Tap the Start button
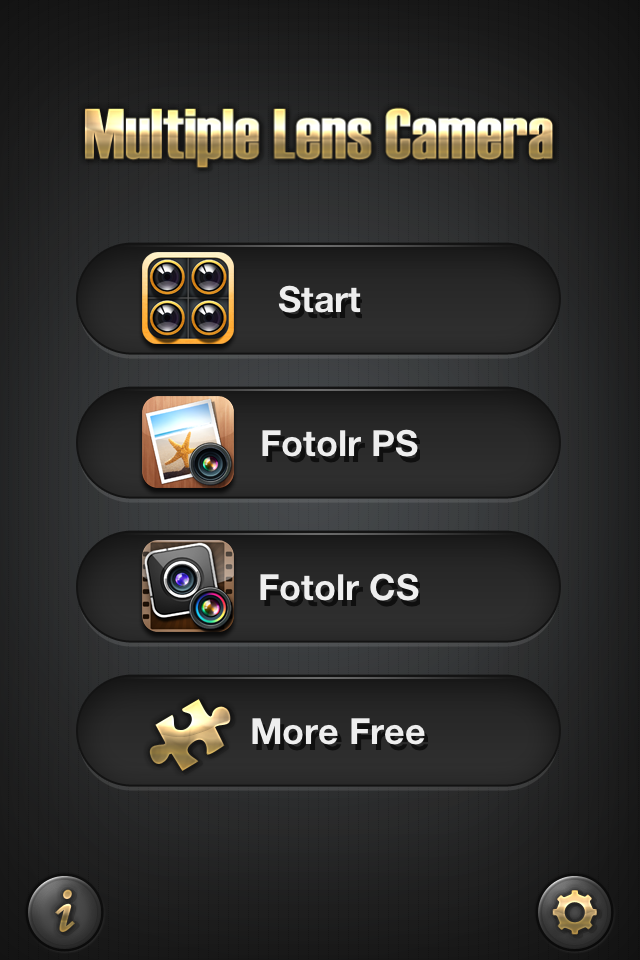 [318, 299]
